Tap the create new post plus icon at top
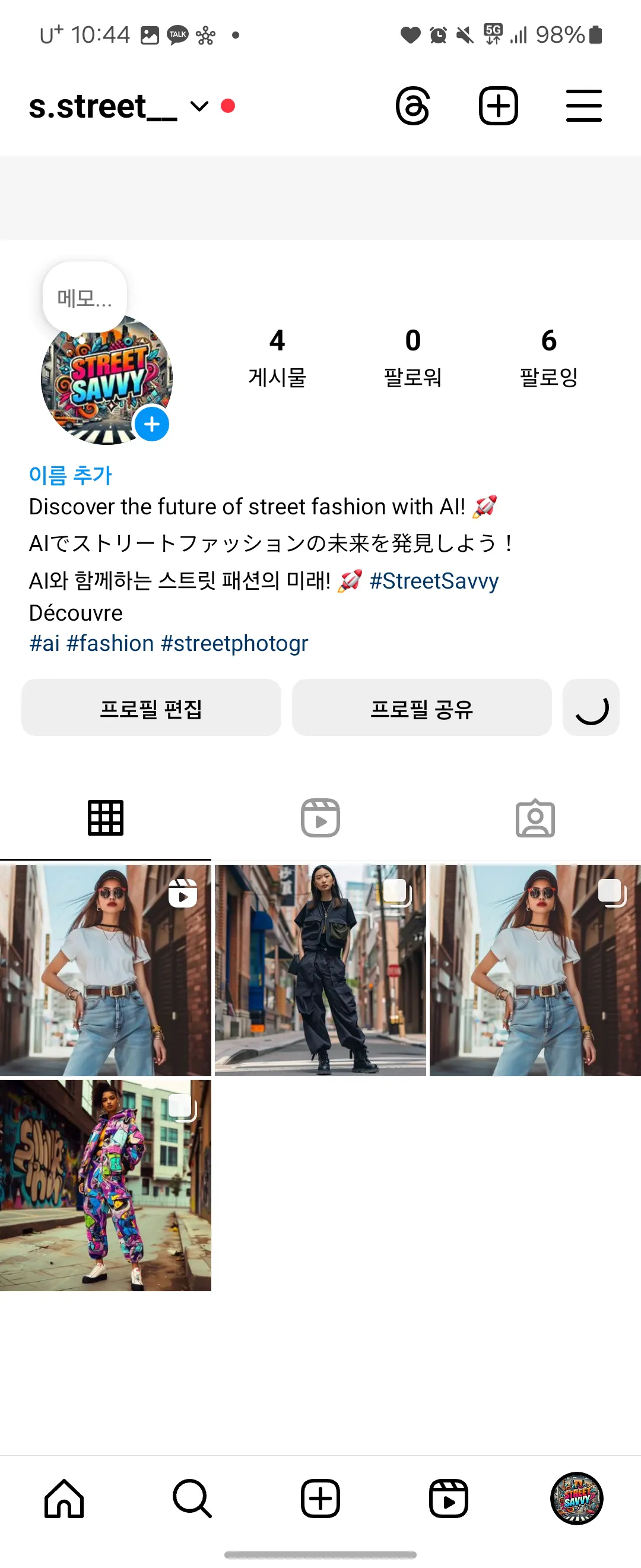The height and width of the screenshot is (1568, 641). [498, 106]
